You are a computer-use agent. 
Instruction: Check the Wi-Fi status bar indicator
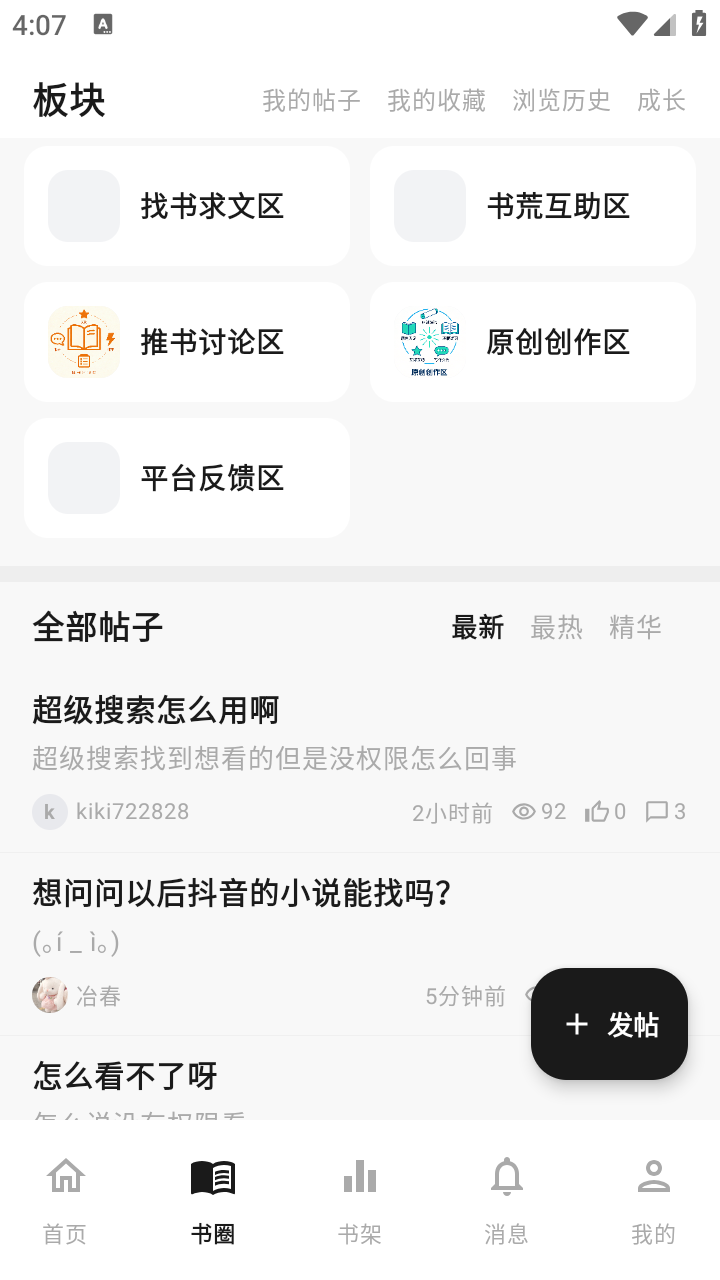(x=630, y=23)
